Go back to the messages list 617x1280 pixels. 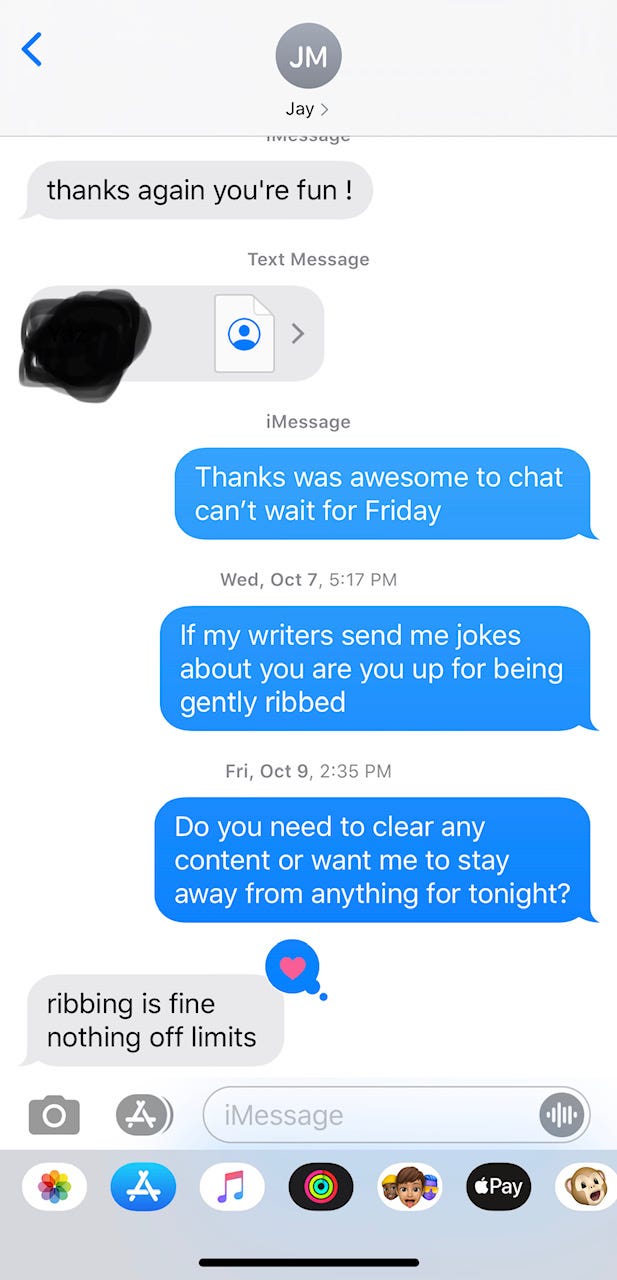32,49
